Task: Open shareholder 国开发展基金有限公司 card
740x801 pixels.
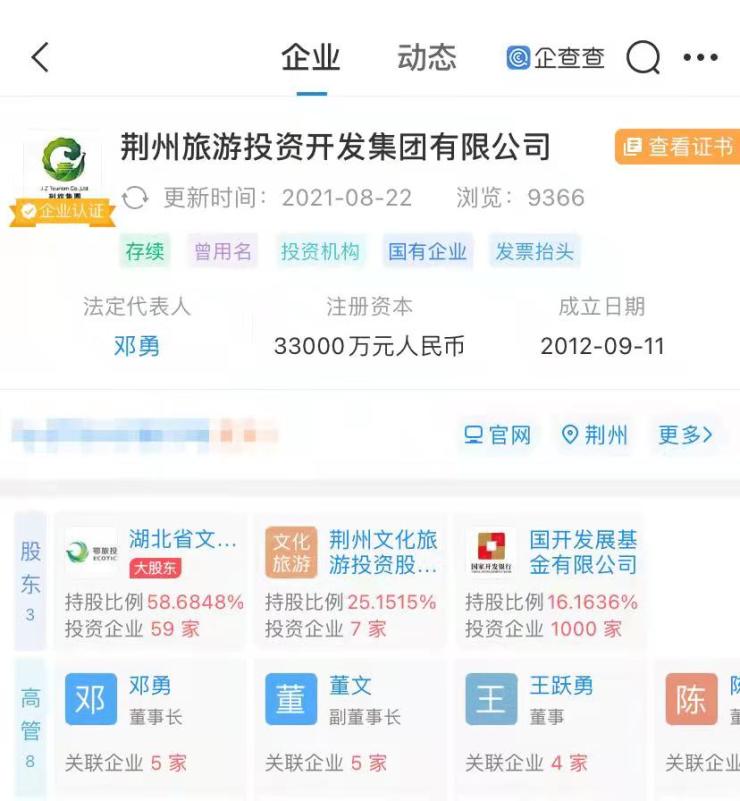Action: 552,582
